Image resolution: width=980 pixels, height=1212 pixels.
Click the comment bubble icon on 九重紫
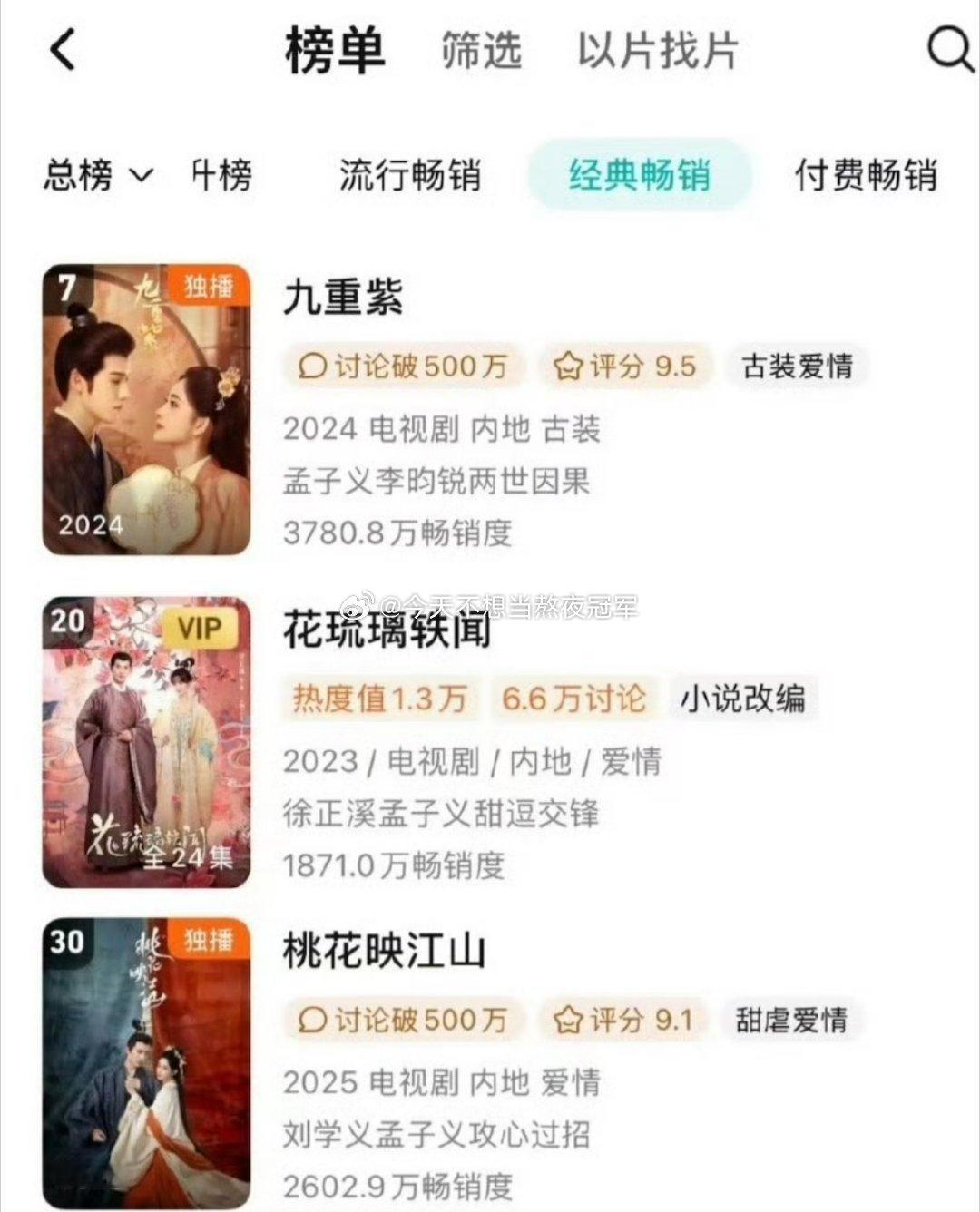coord(312,367)
